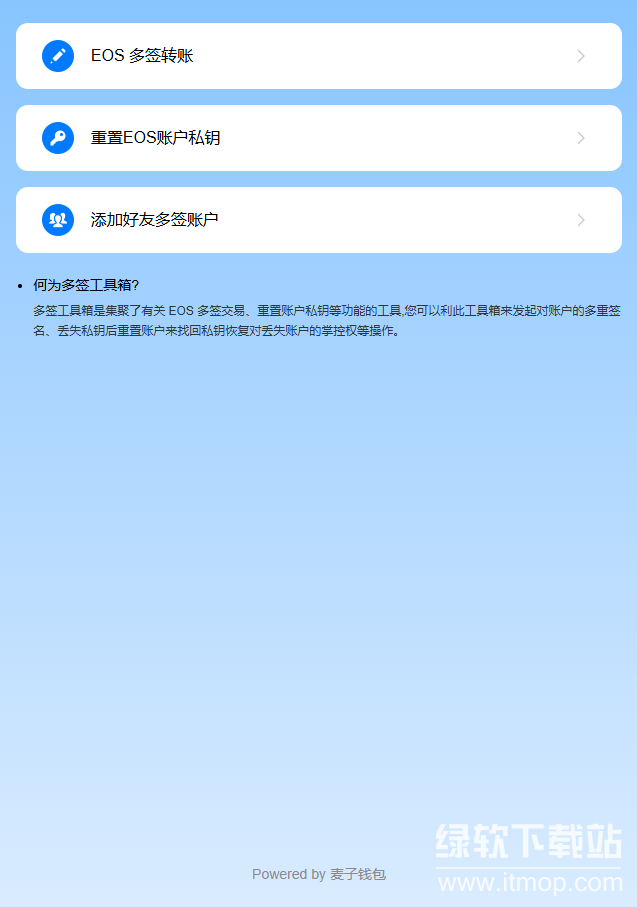Open EOS 多签转账
The width and height of the screenshot is (637, 907).
point(318,56)
